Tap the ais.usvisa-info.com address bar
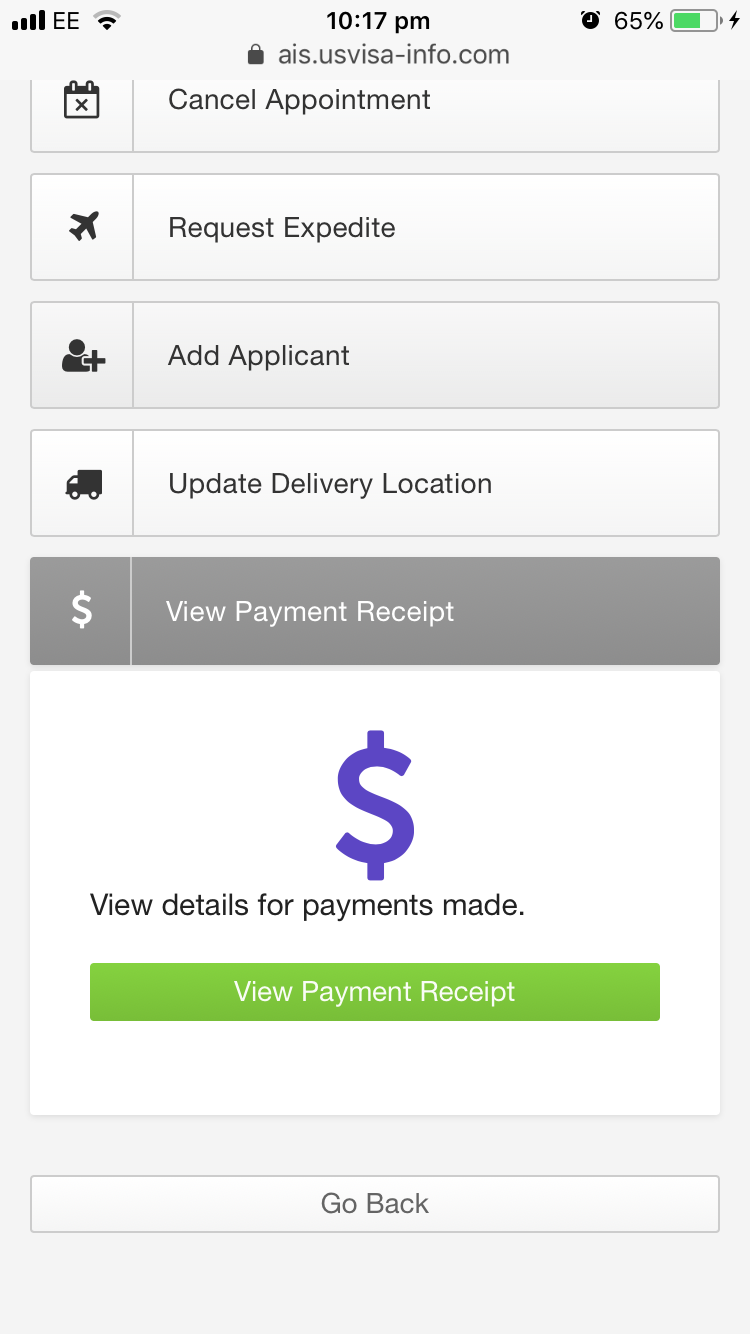Screen dimensions: 750x1334 (x=378, y=54)
